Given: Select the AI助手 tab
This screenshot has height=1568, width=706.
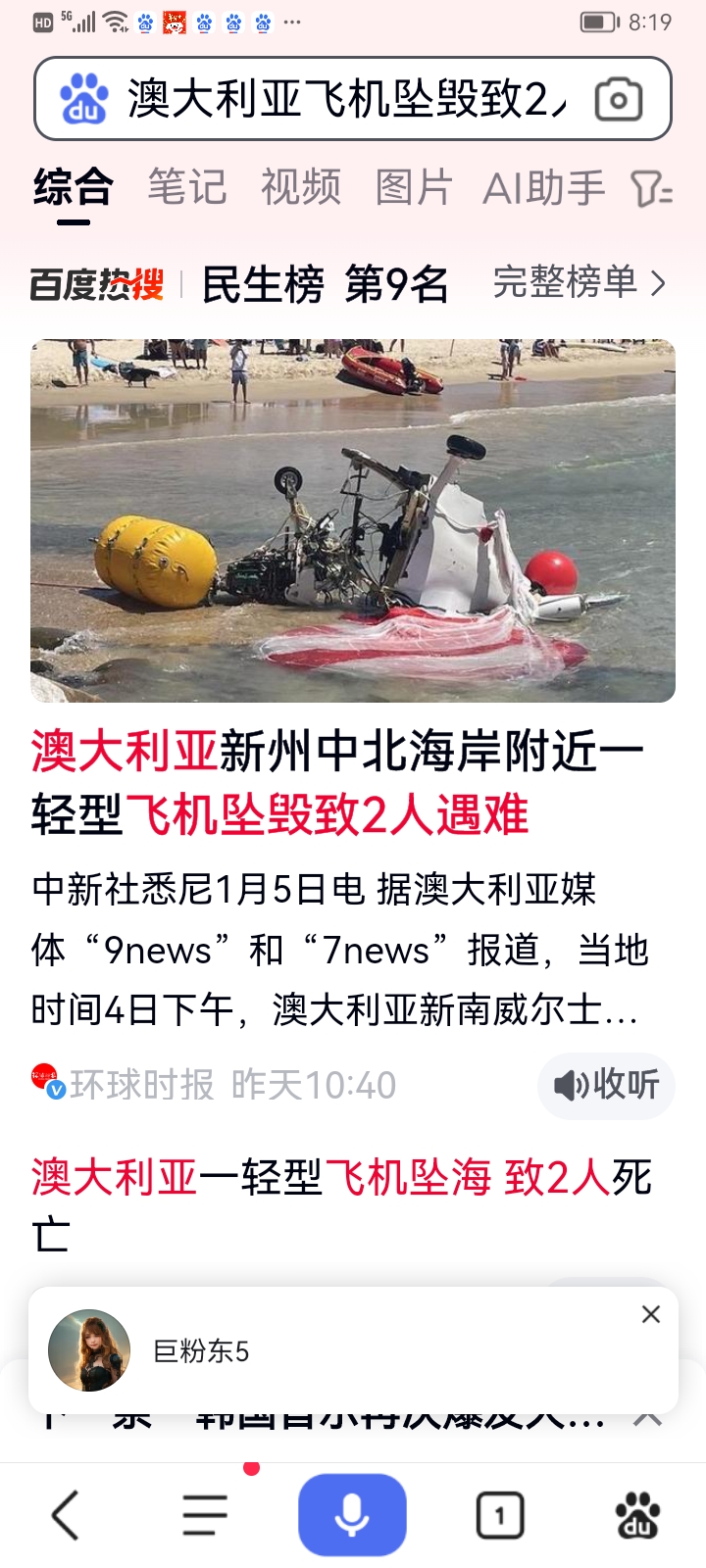Looking at the screenshot, I should pyautogui.click(x=545, y=188).
